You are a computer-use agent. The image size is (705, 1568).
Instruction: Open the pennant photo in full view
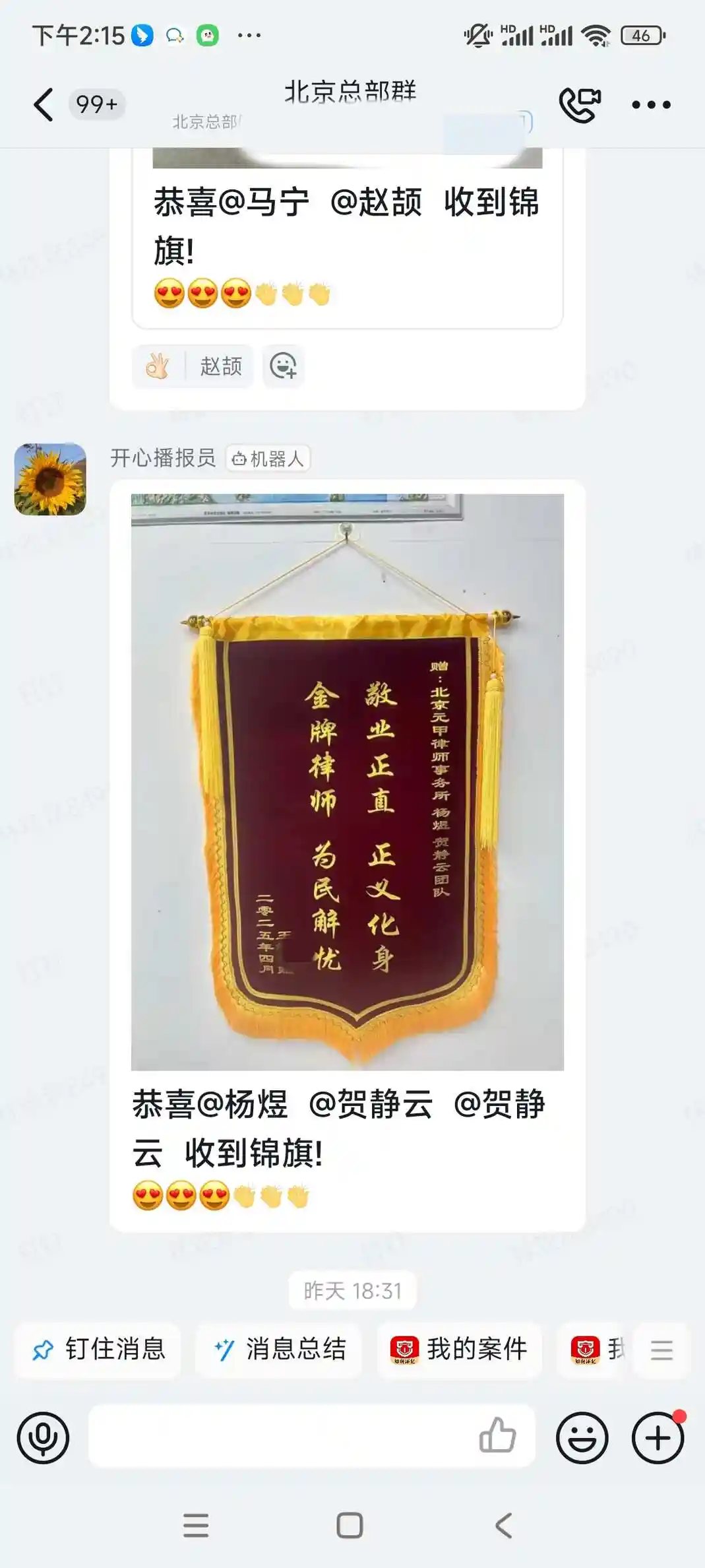click(x=347, y=782)
